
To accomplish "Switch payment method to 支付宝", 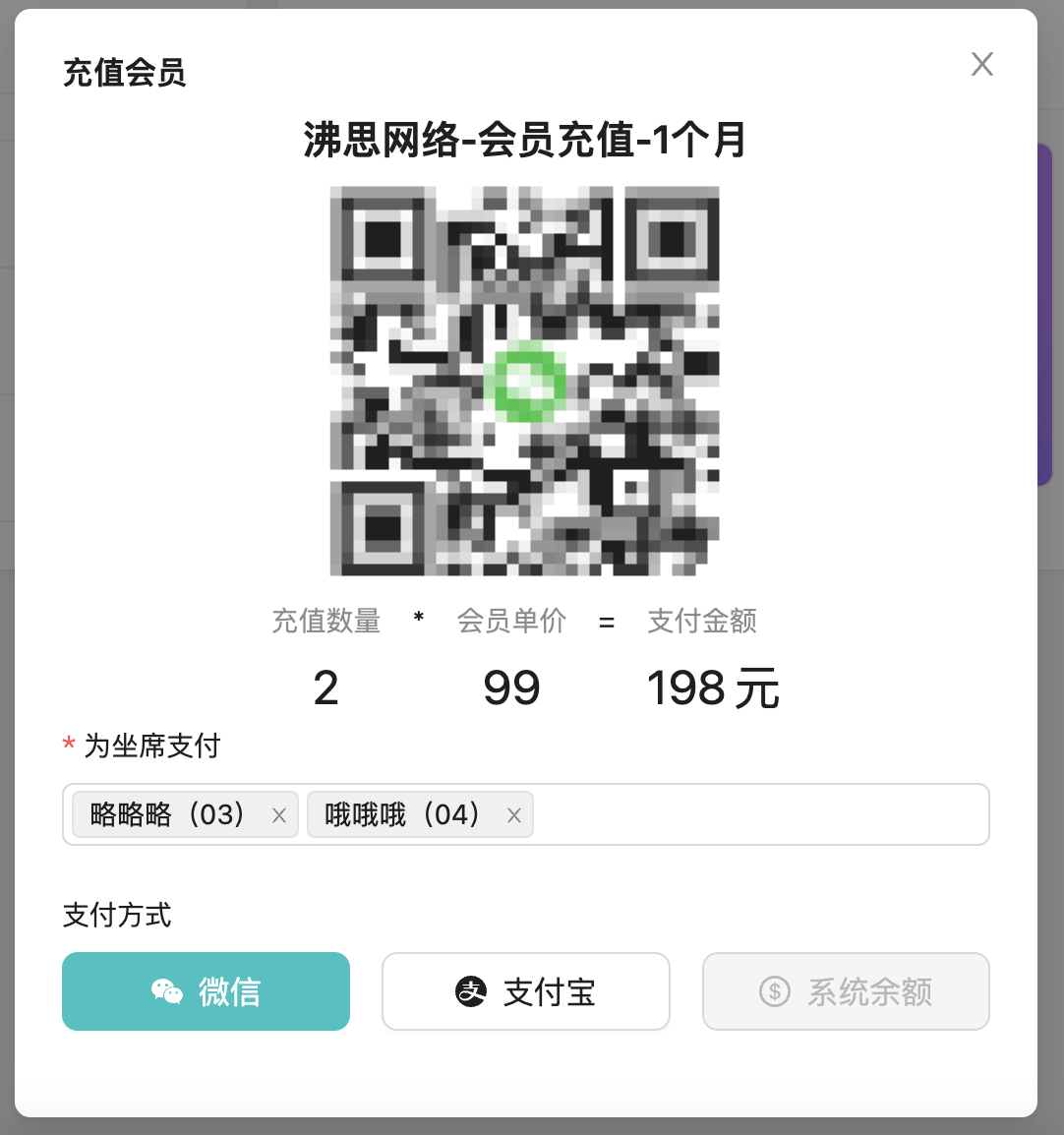I will (x=525, y=991).
